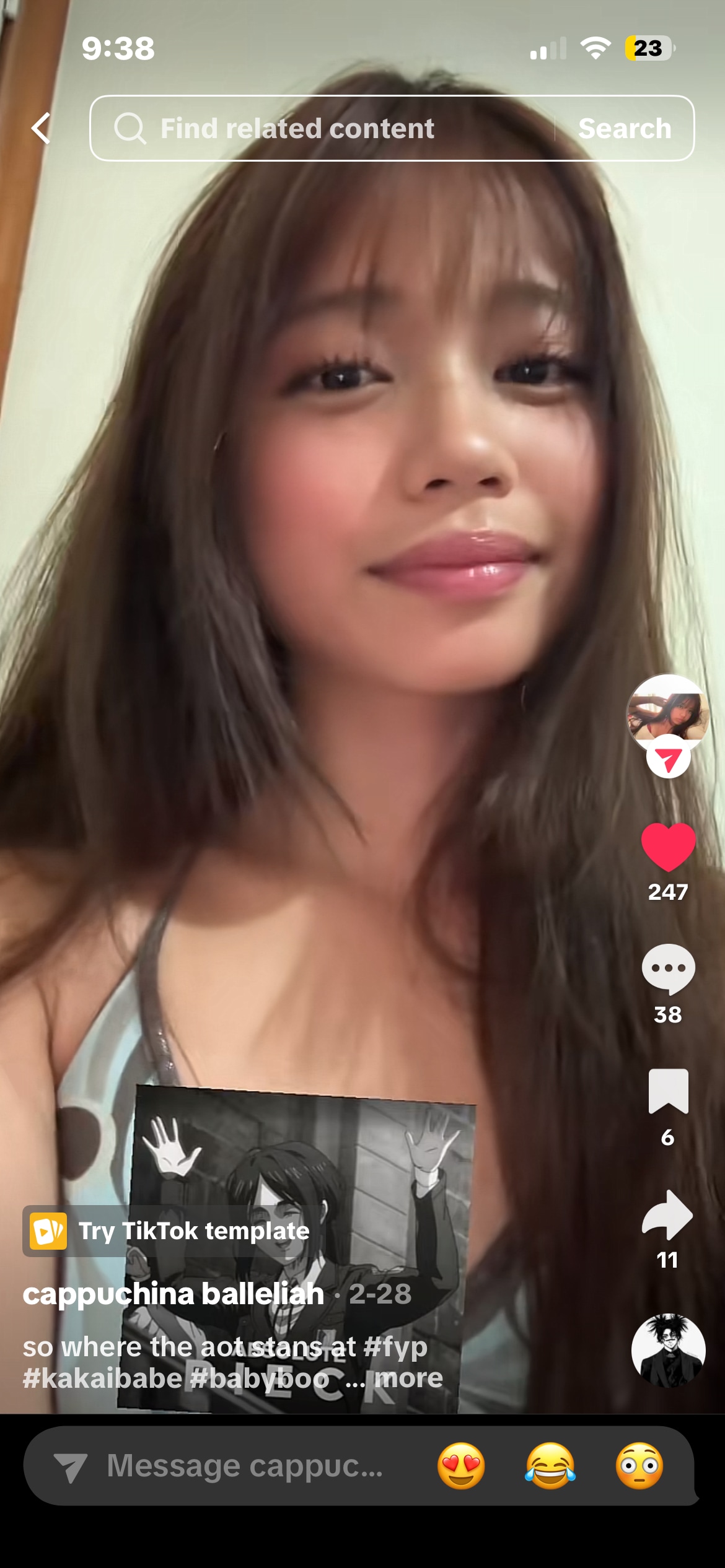725x1568 pixels.
Task: Open cappuchina balleliah's profile name
Action: pos(174,1294)
